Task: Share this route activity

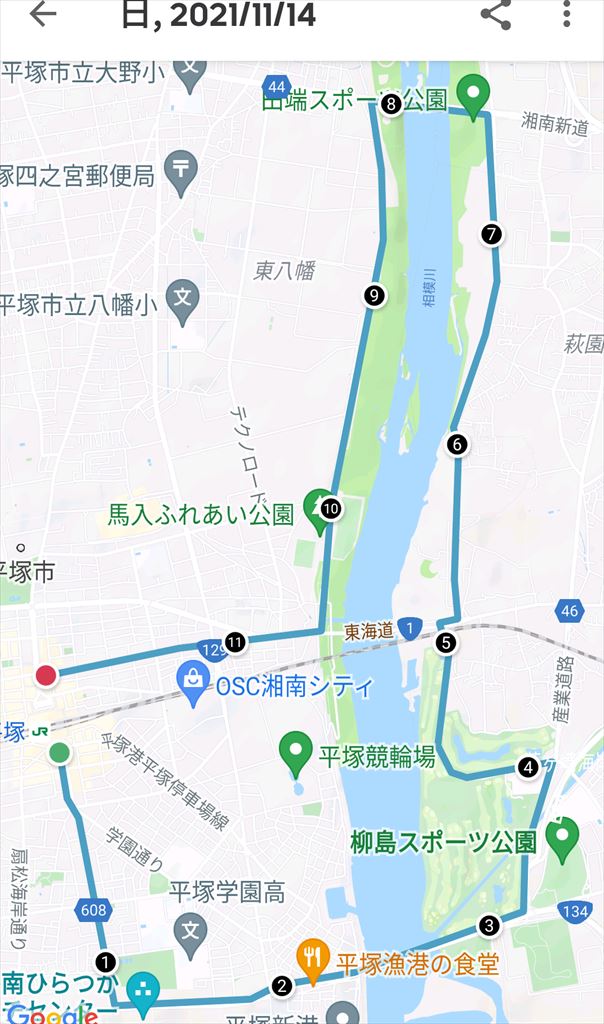Action: point(496,14)
